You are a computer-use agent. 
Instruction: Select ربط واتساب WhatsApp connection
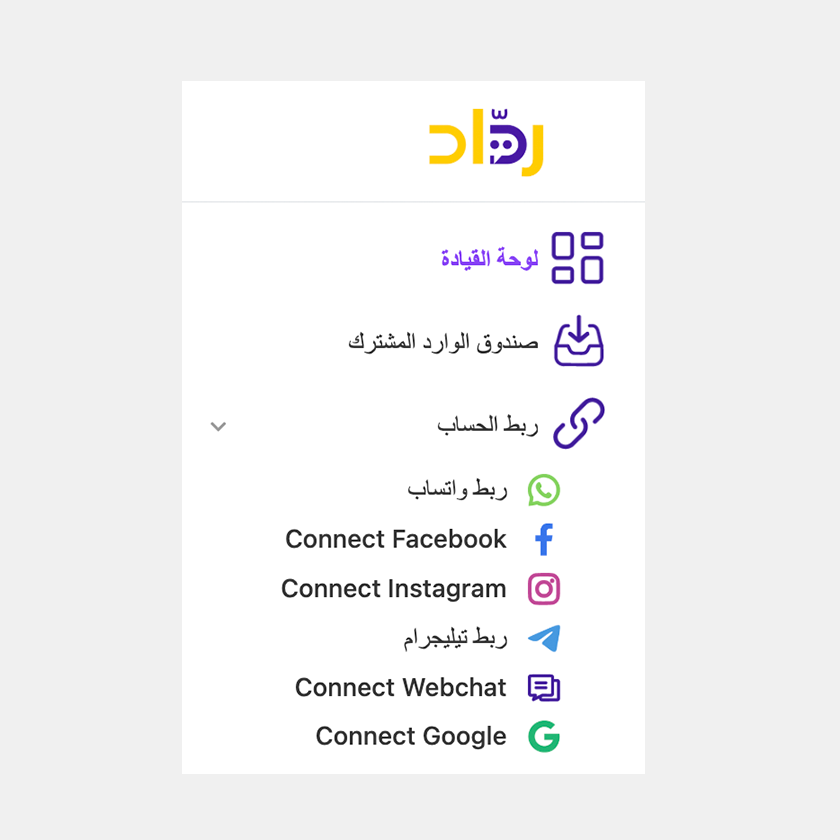pyautogui.click(x=458, y=490)
